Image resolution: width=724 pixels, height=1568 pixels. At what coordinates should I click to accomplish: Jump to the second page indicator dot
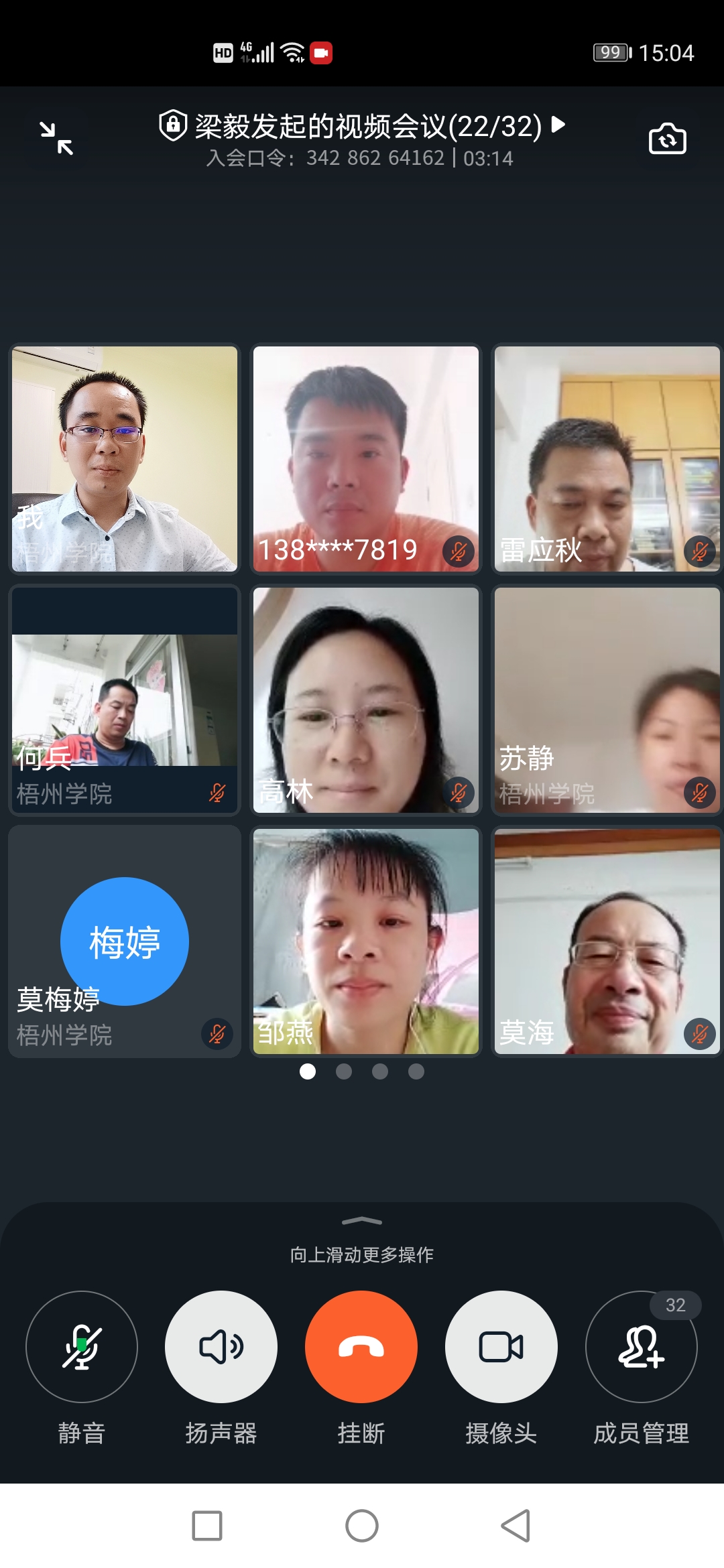tap(344, 1071)
